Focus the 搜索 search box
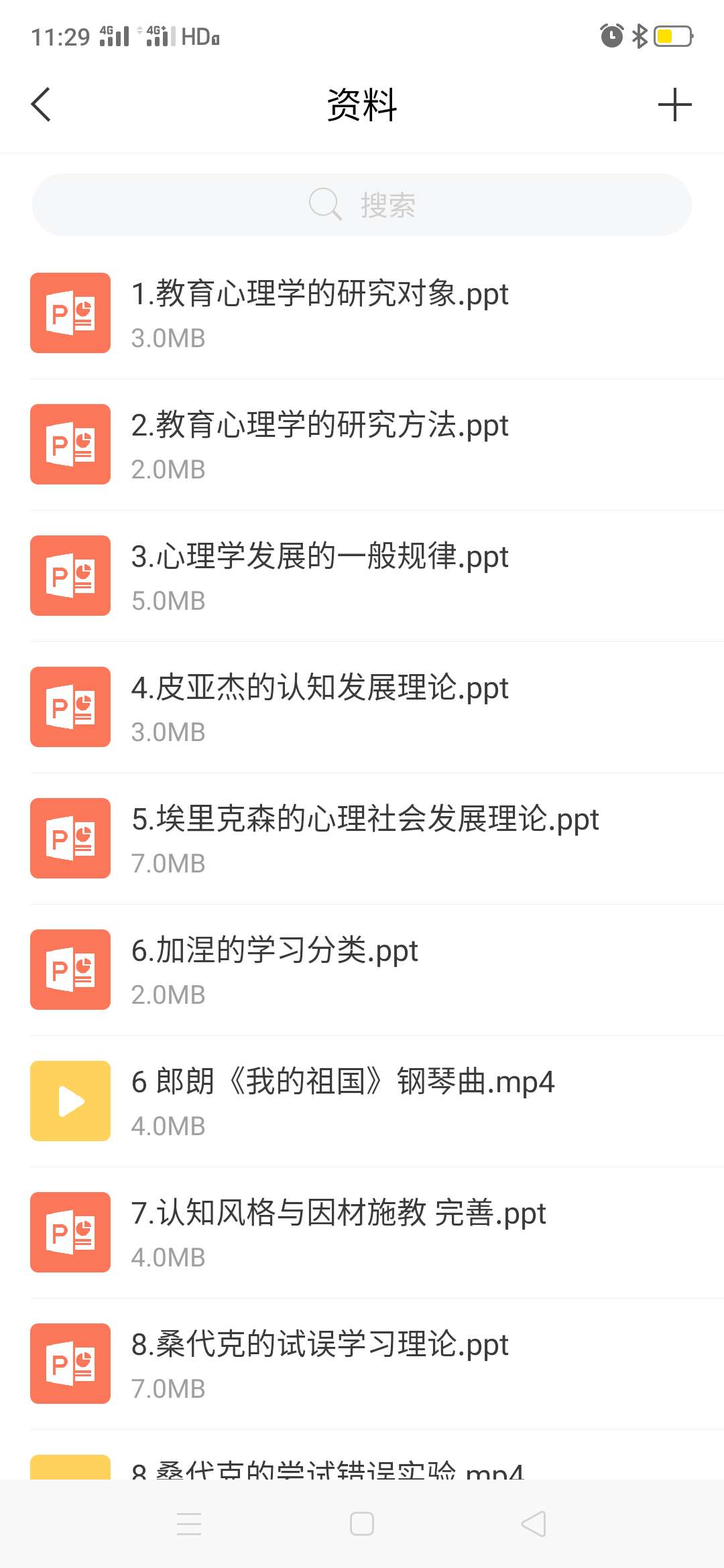The width and height of the screenshot is (724, 1568). 362,205
